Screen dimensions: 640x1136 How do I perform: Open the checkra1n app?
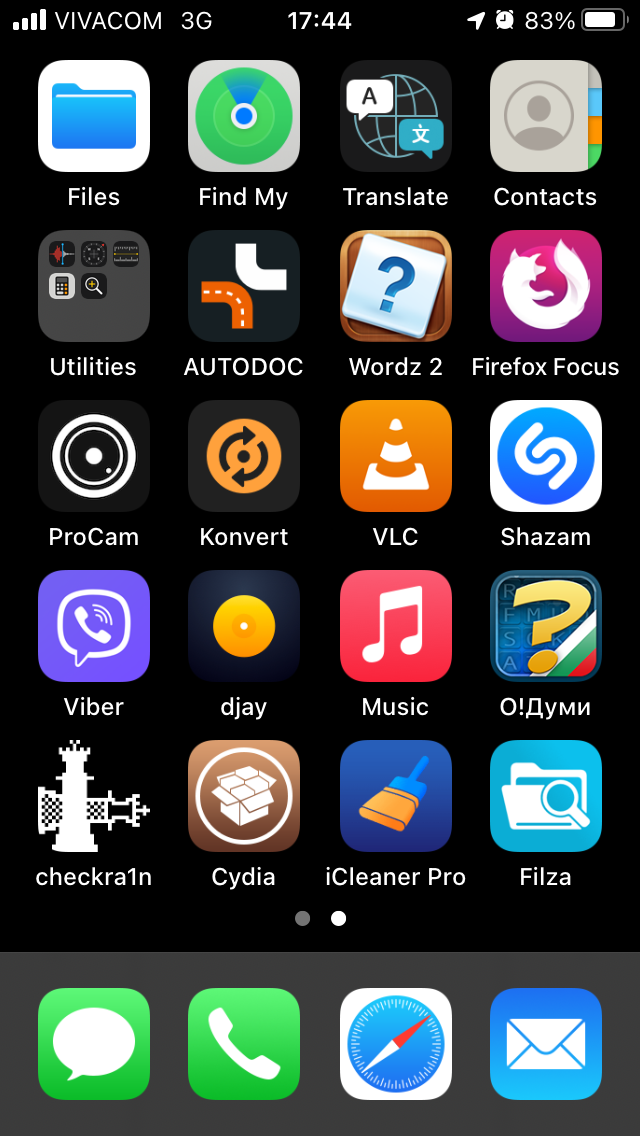coord(93,796)
